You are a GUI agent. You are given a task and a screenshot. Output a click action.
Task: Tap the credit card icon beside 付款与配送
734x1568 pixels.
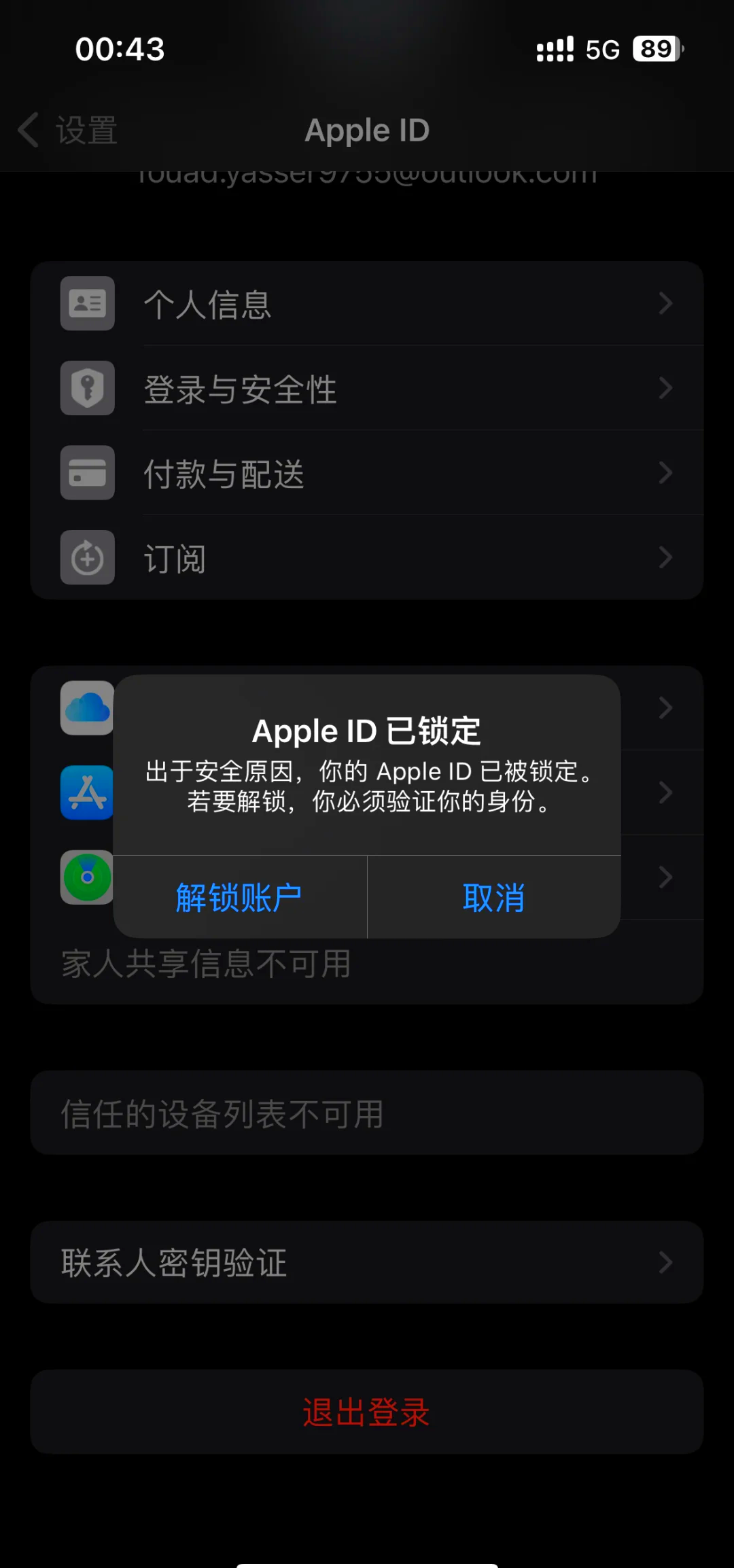pos(87,473)
